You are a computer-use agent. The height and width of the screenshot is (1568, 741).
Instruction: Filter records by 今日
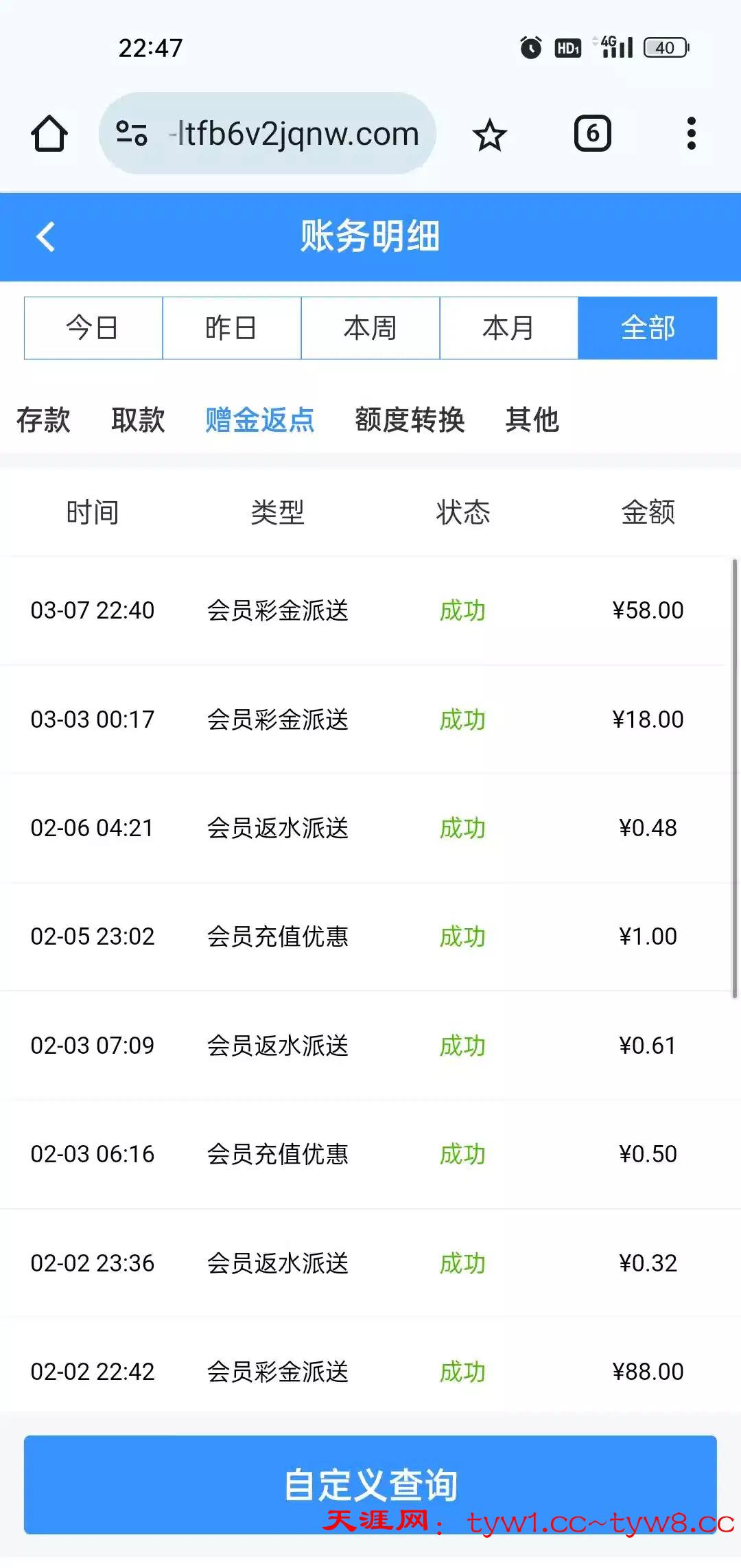(x=93, y=328)
